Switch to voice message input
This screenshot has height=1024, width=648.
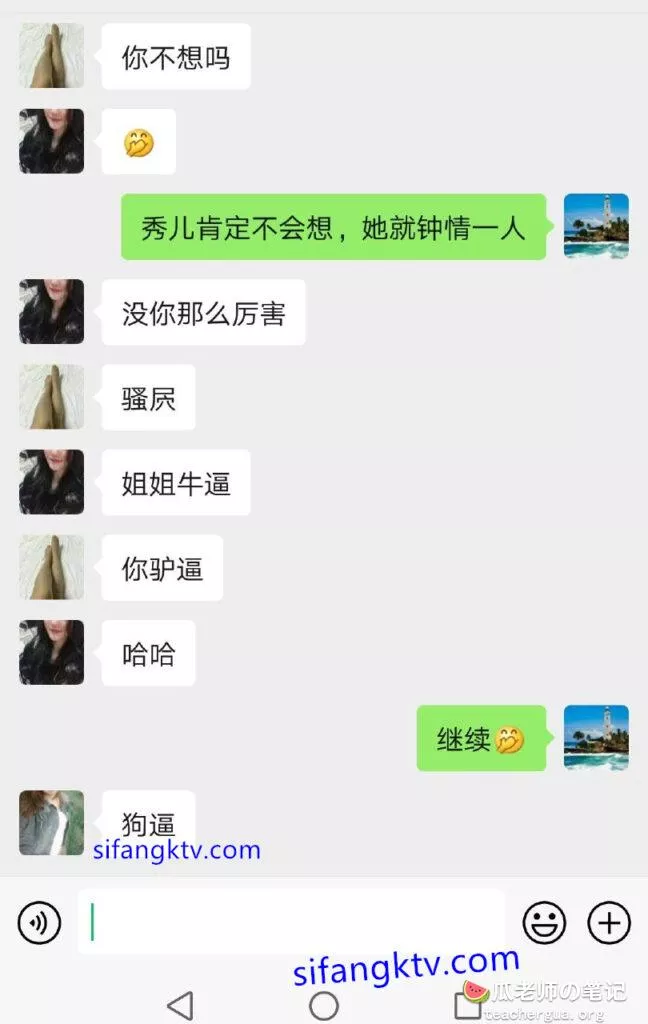pos(39,922)
